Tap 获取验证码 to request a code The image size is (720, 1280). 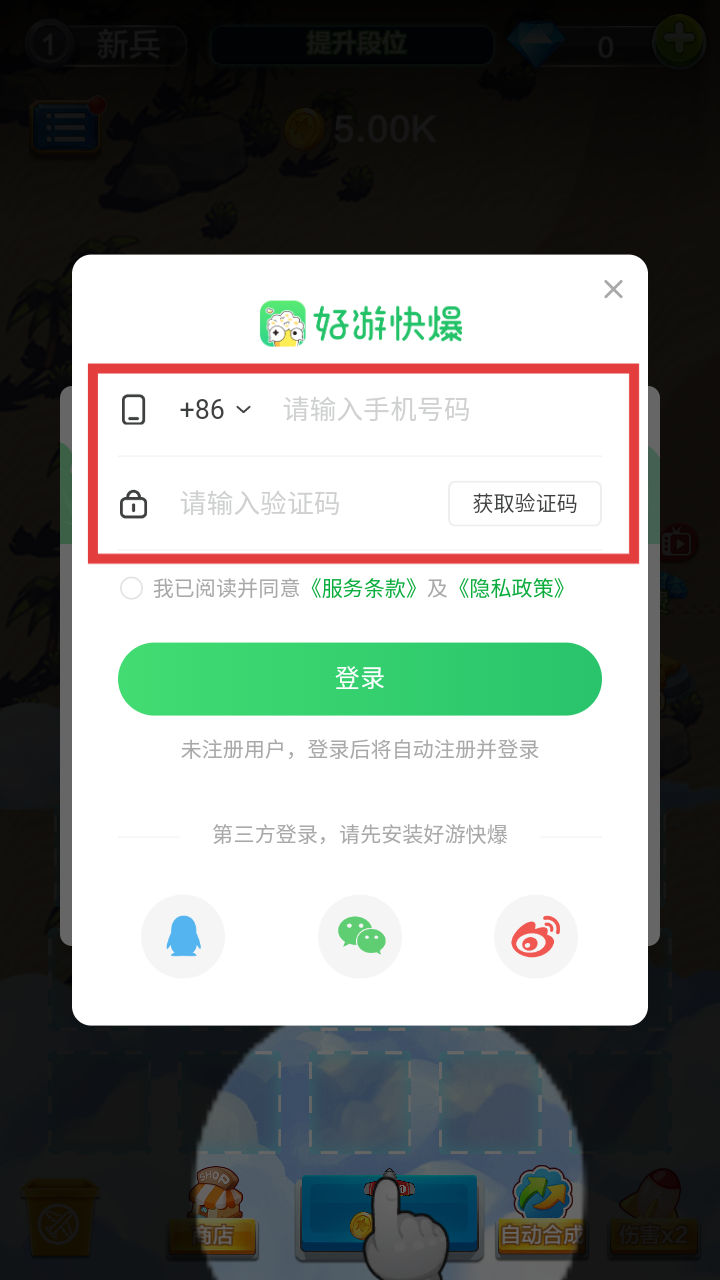click(x=525, y=503)
